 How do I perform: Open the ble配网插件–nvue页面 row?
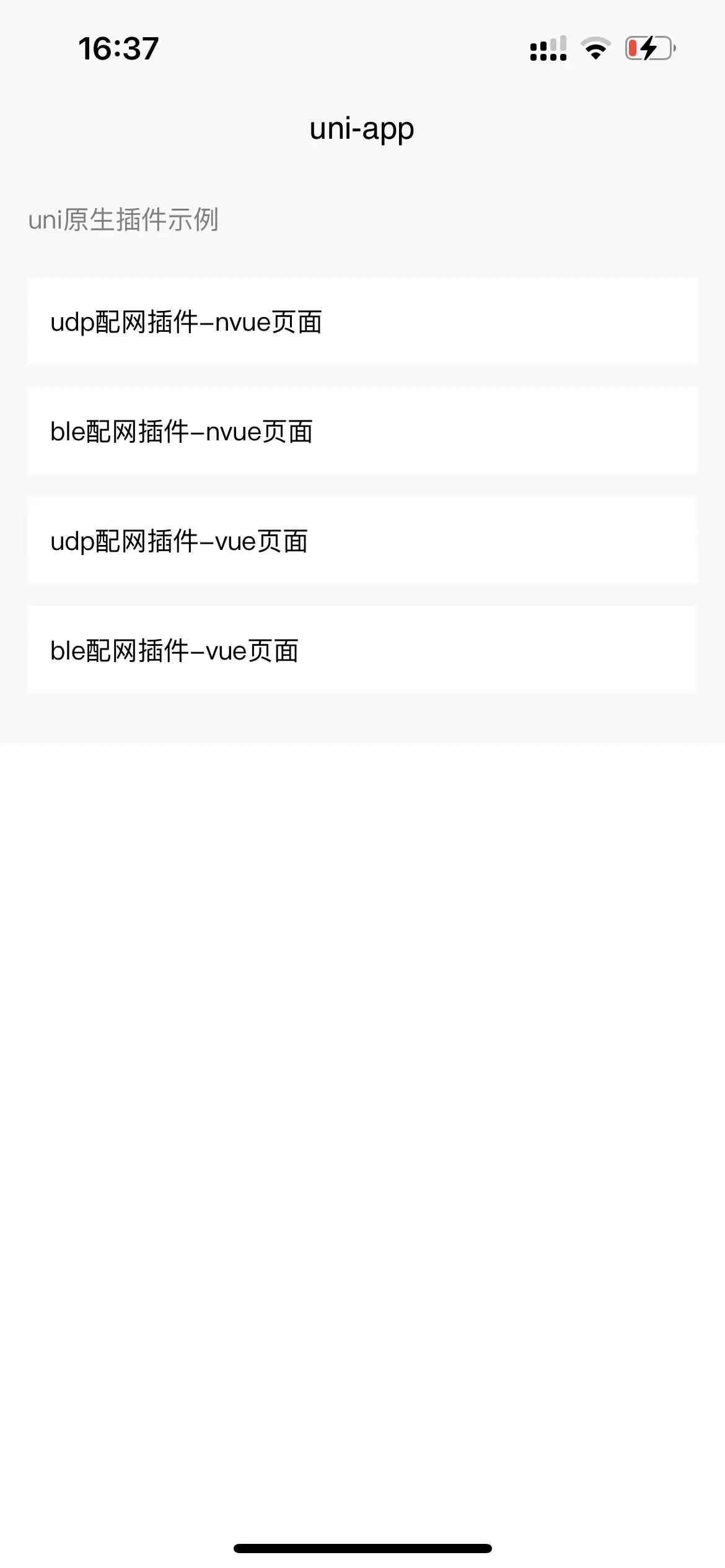pos(362,431)
